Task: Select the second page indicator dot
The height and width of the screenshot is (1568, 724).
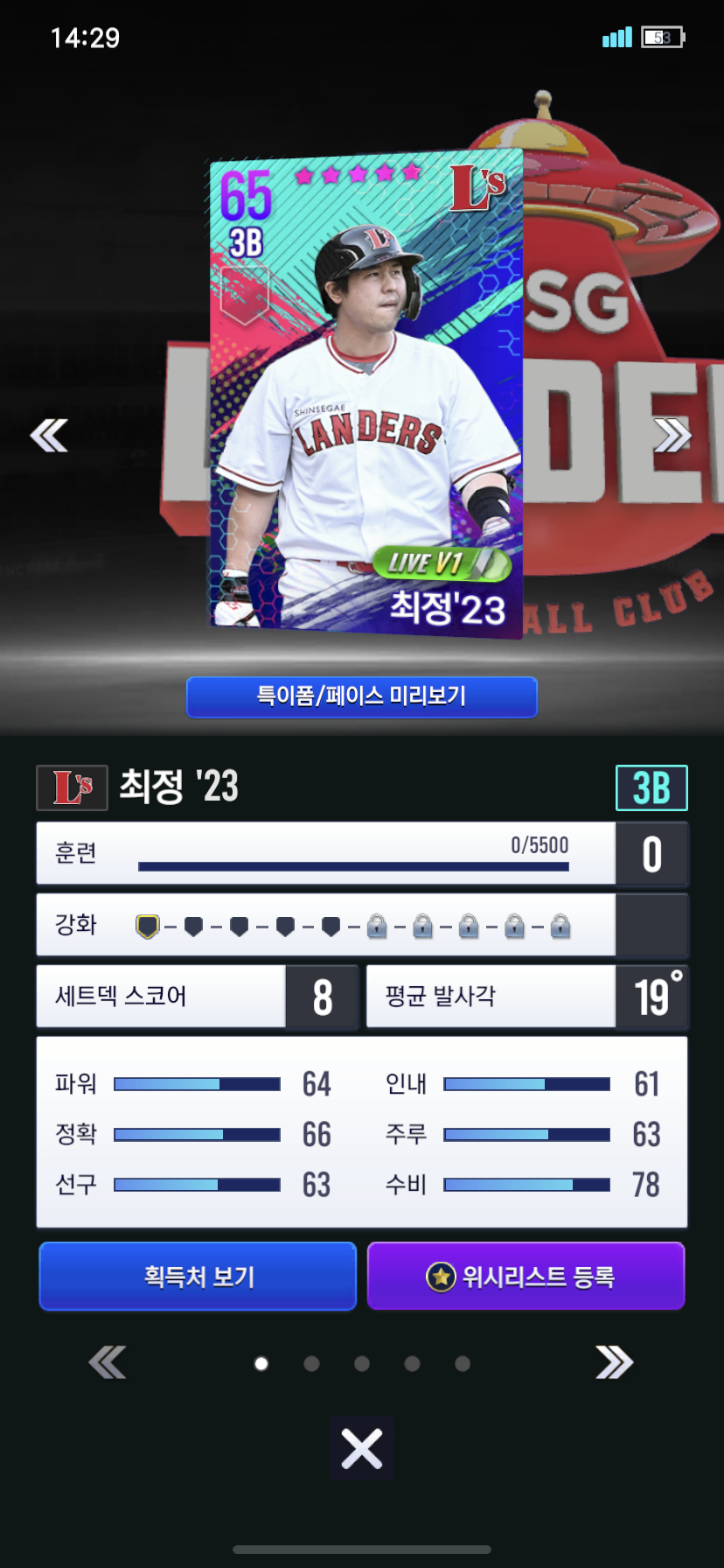Action: [311, 1363]
